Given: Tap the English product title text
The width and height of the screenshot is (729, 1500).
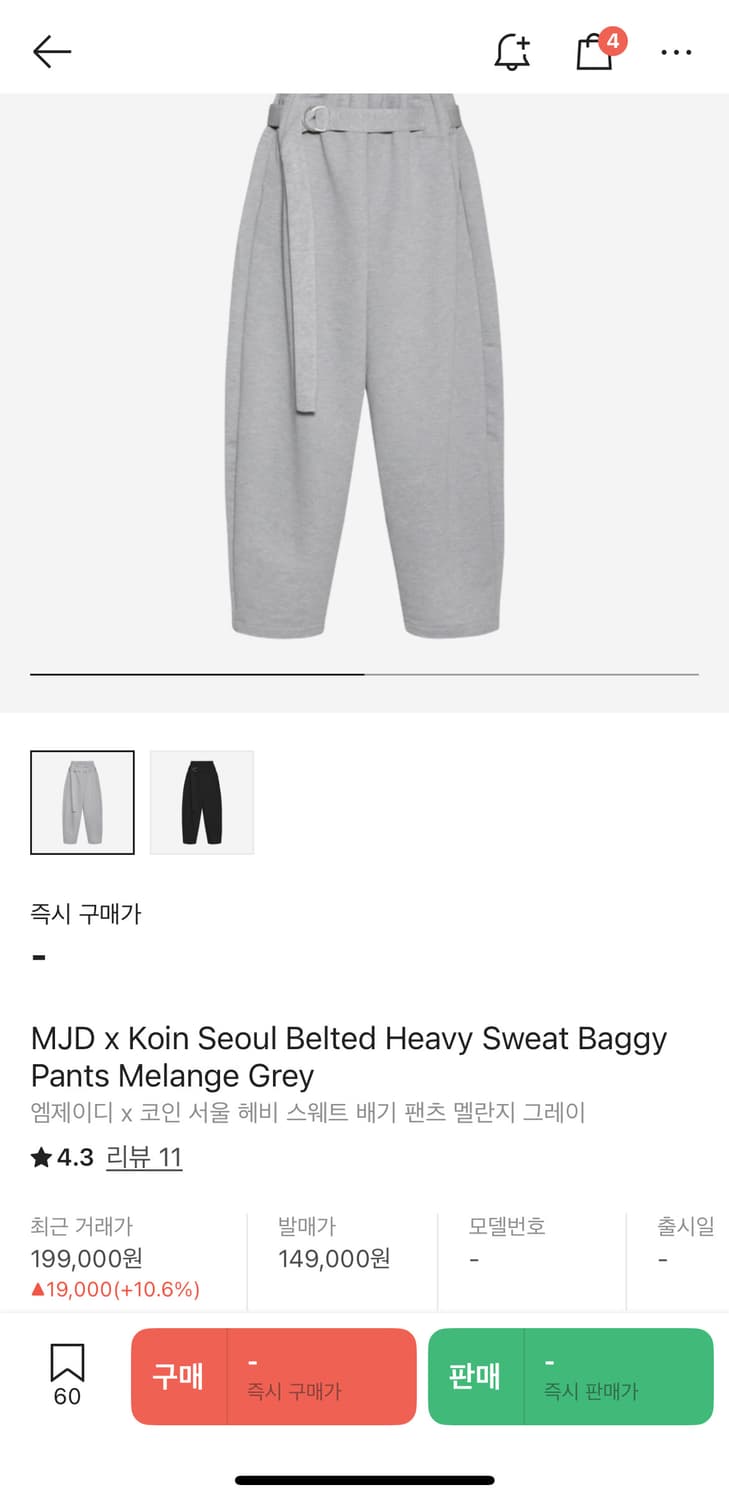Looking at the screenshot, I should 348,1057.
